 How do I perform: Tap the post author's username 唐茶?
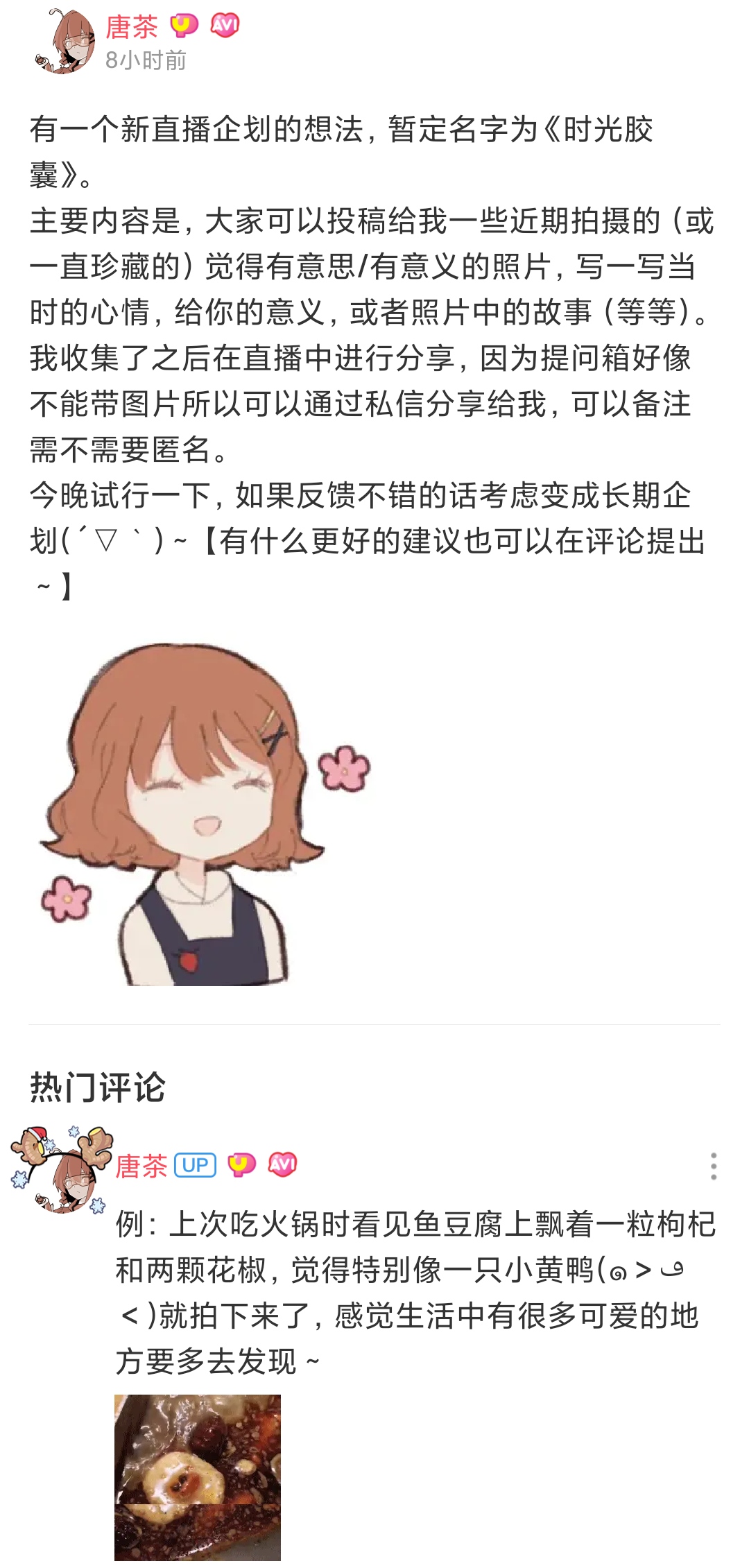click(x=132, y=27)
